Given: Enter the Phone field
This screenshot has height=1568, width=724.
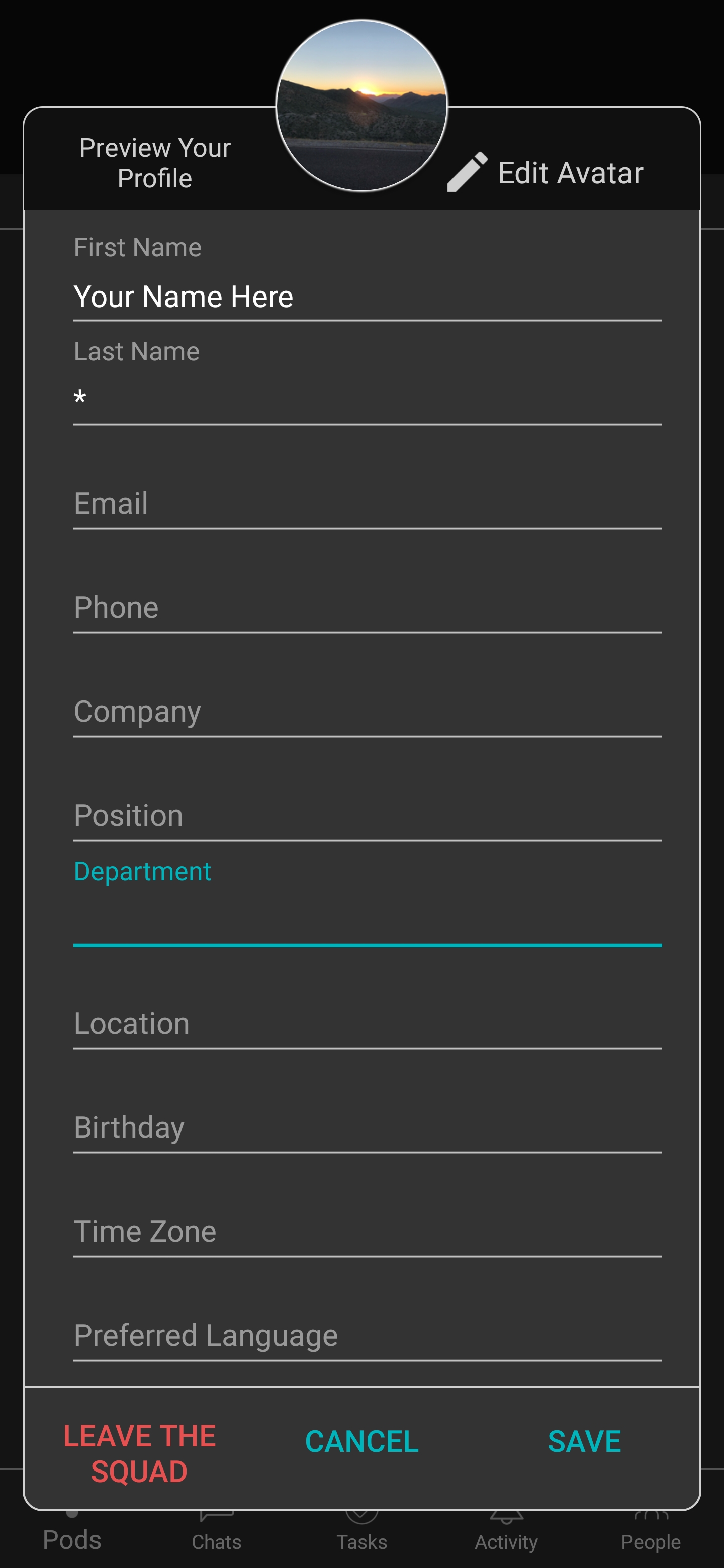Looking at the screenshot, I should tap(367, 608).
